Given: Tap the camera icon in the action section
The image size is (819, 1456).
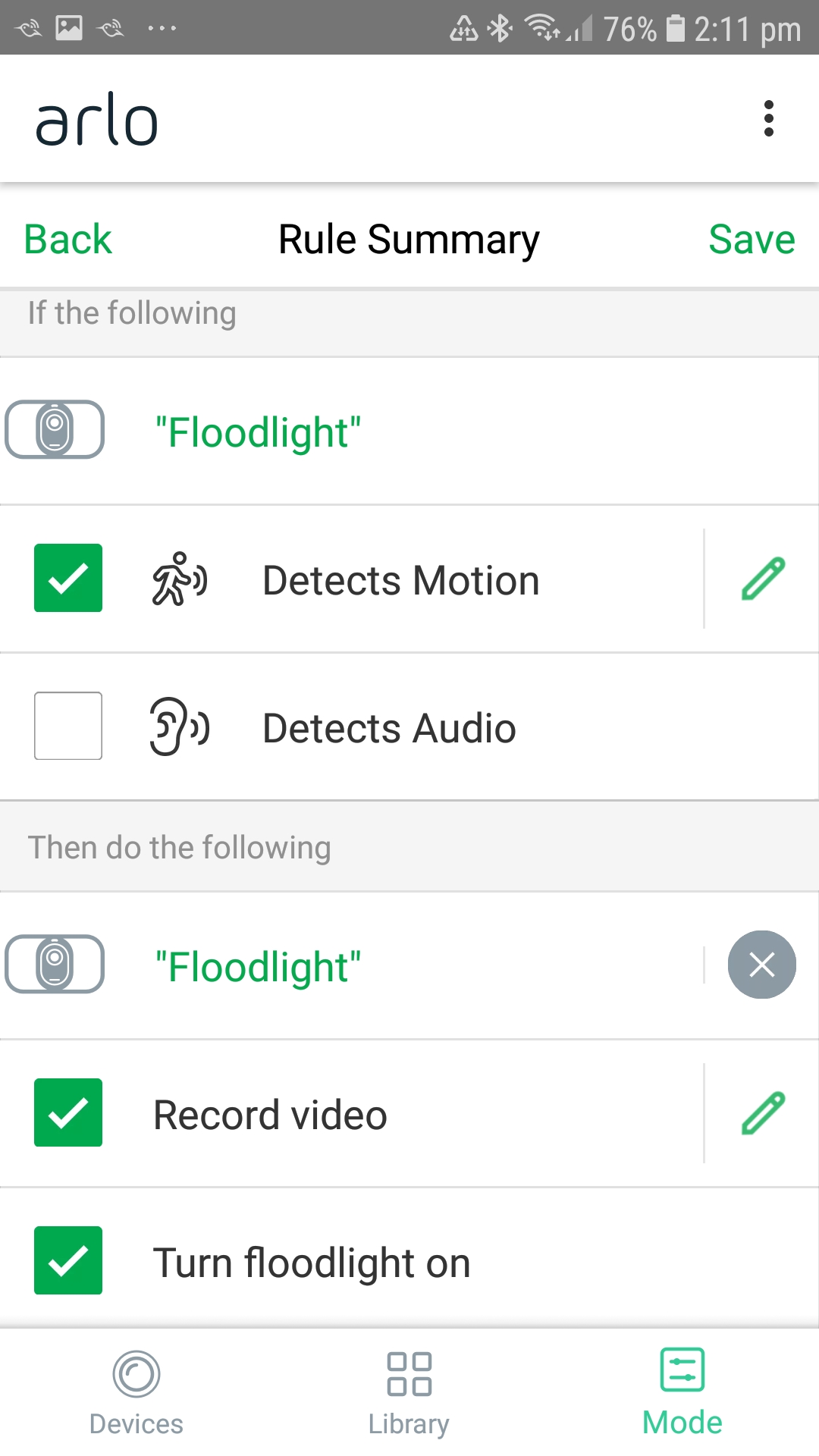Looking at the screenshot, I should pos(55,965).
